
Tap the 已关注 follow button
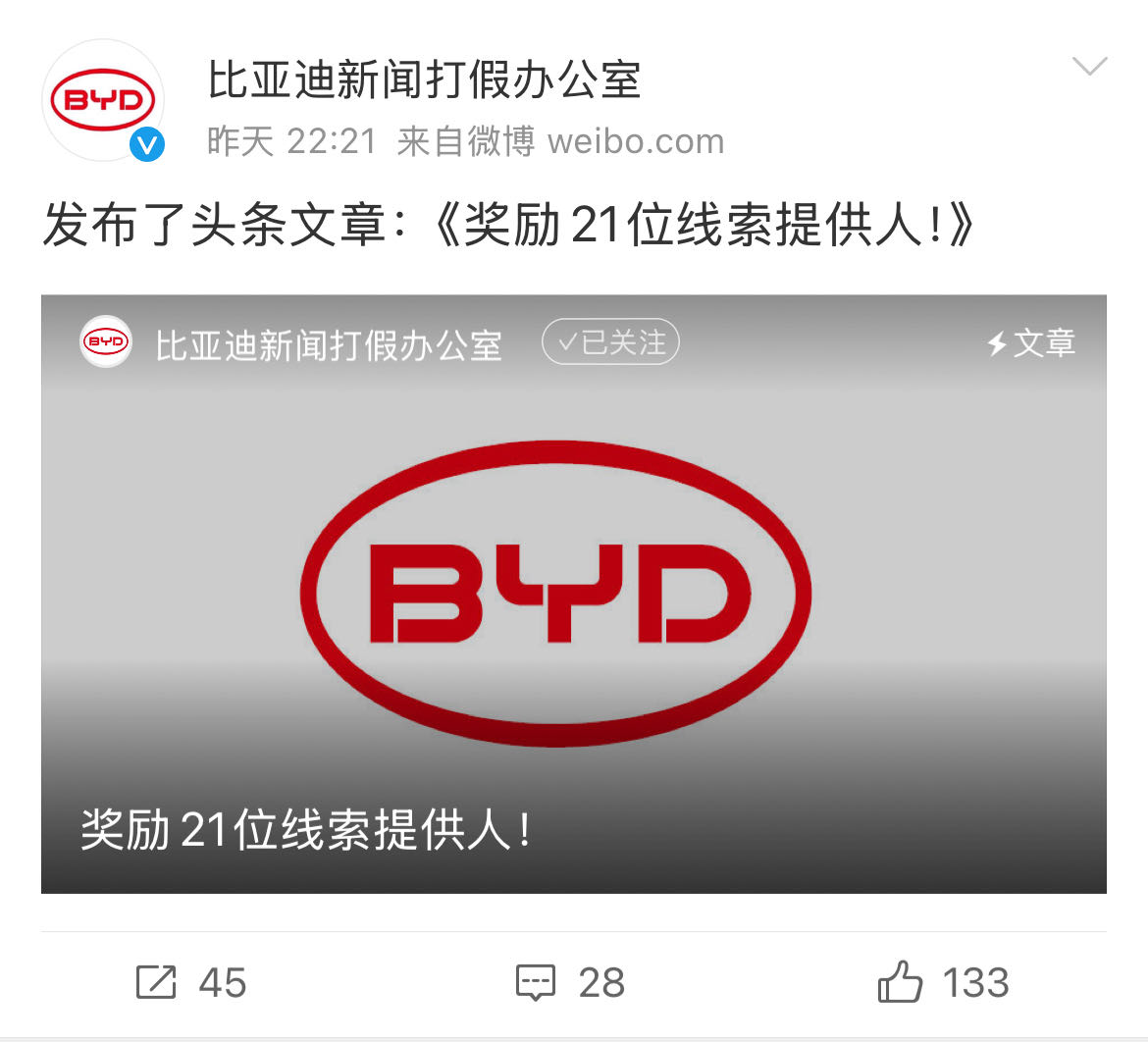(610, 343)
